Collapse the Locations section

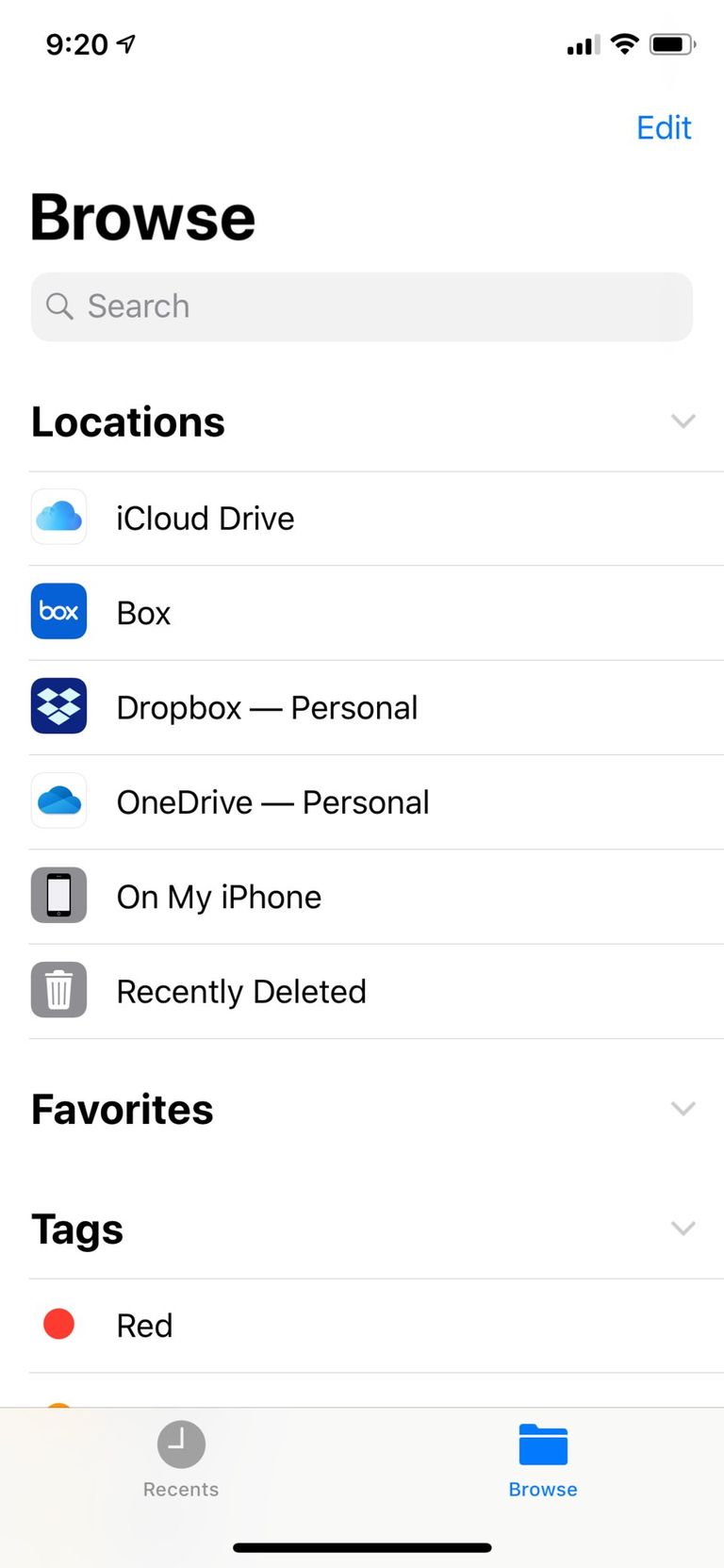click(x=683, y=421)
